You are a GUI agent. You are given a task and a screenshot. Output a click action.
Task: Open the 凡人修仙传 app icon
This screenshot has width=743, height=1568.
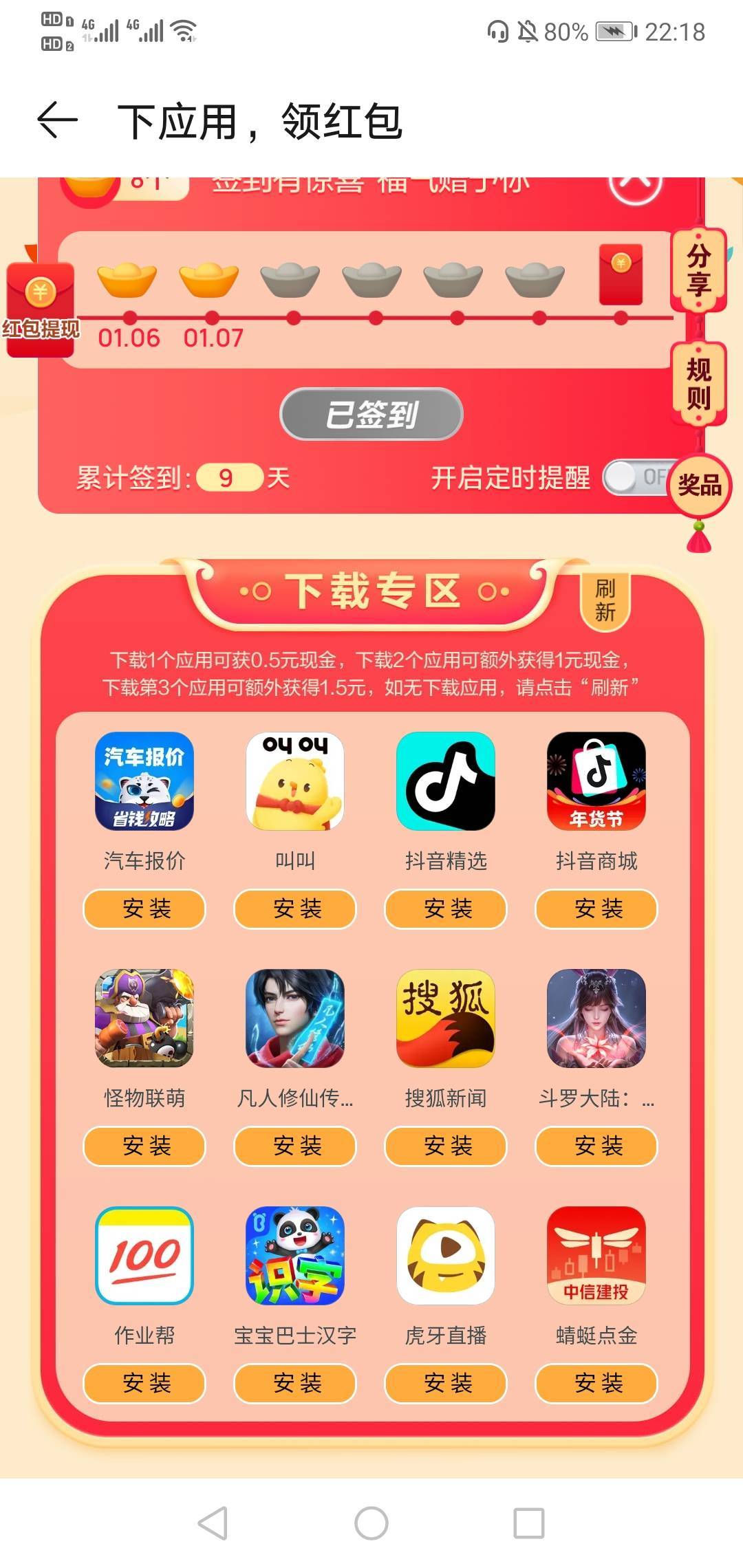coord(295,1019)
